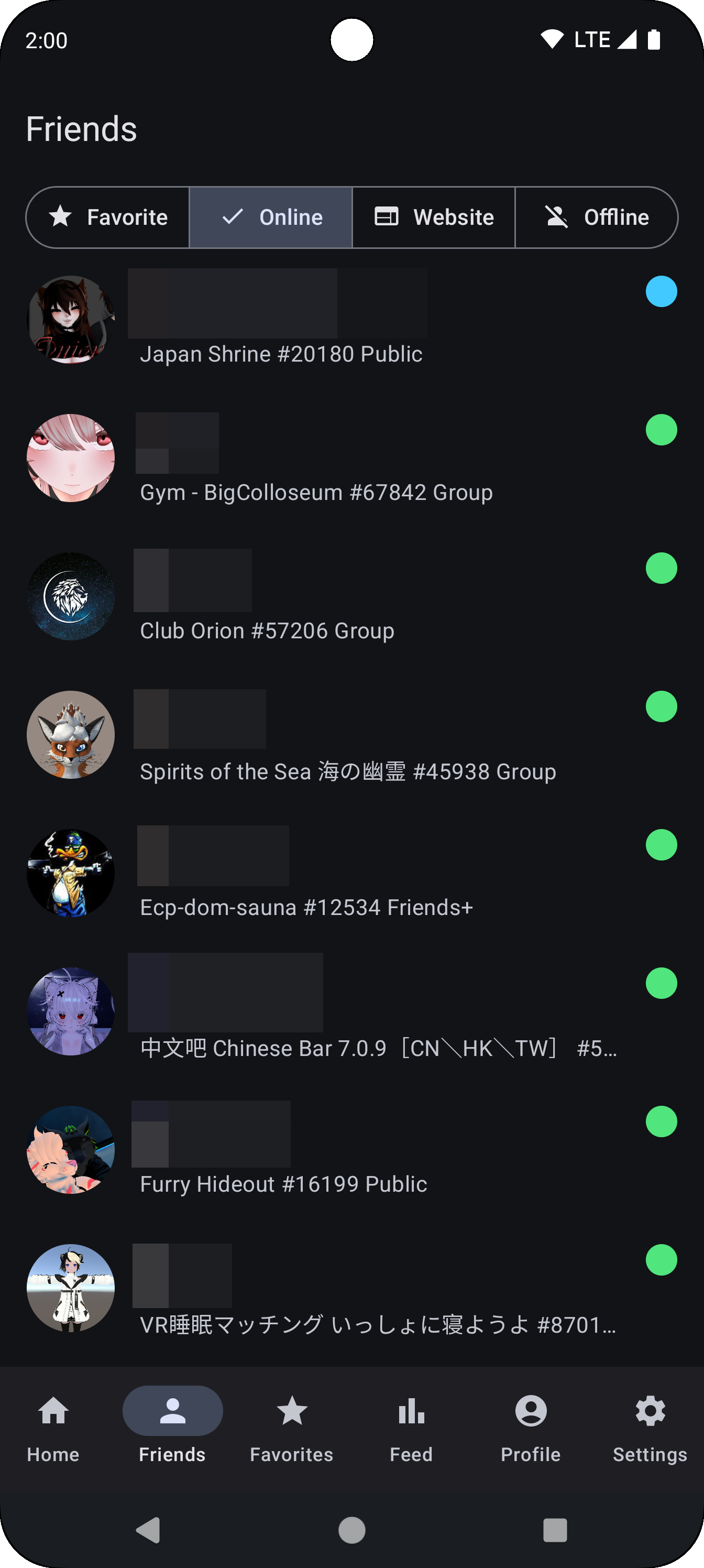Screen dimensions: 704x1568
Task: Open Settings from bottom navigation
Action: click(x=650, y=1428)
